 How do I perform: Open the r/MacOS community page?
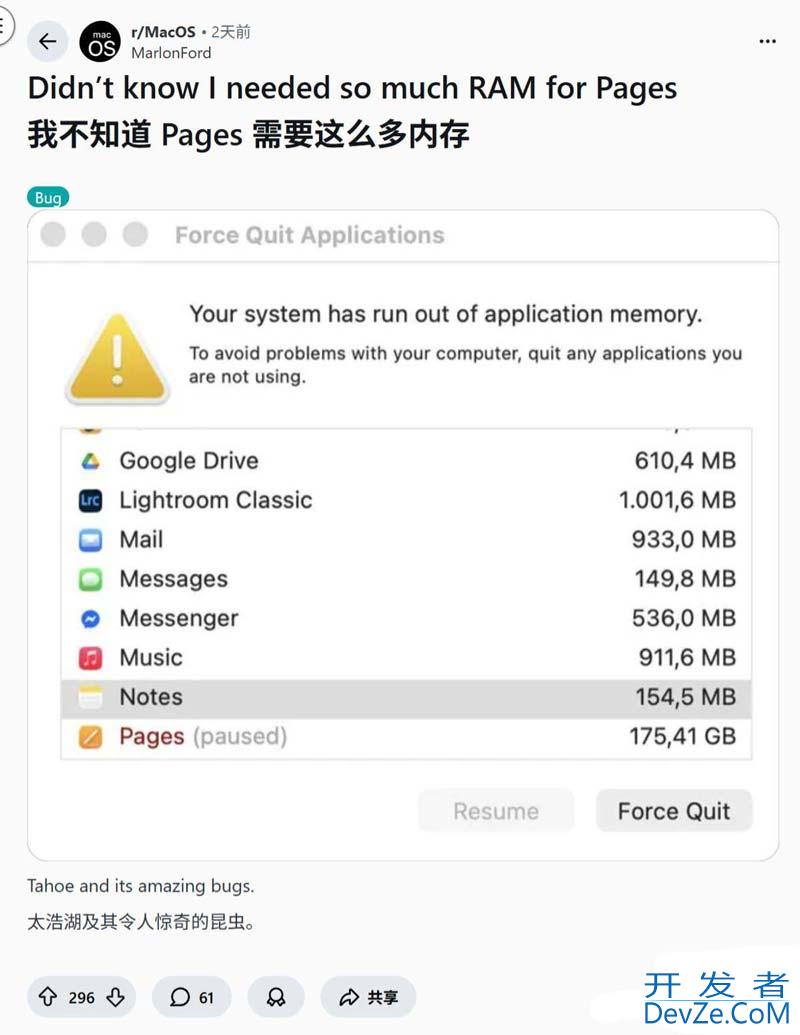[x=163, y=32]
